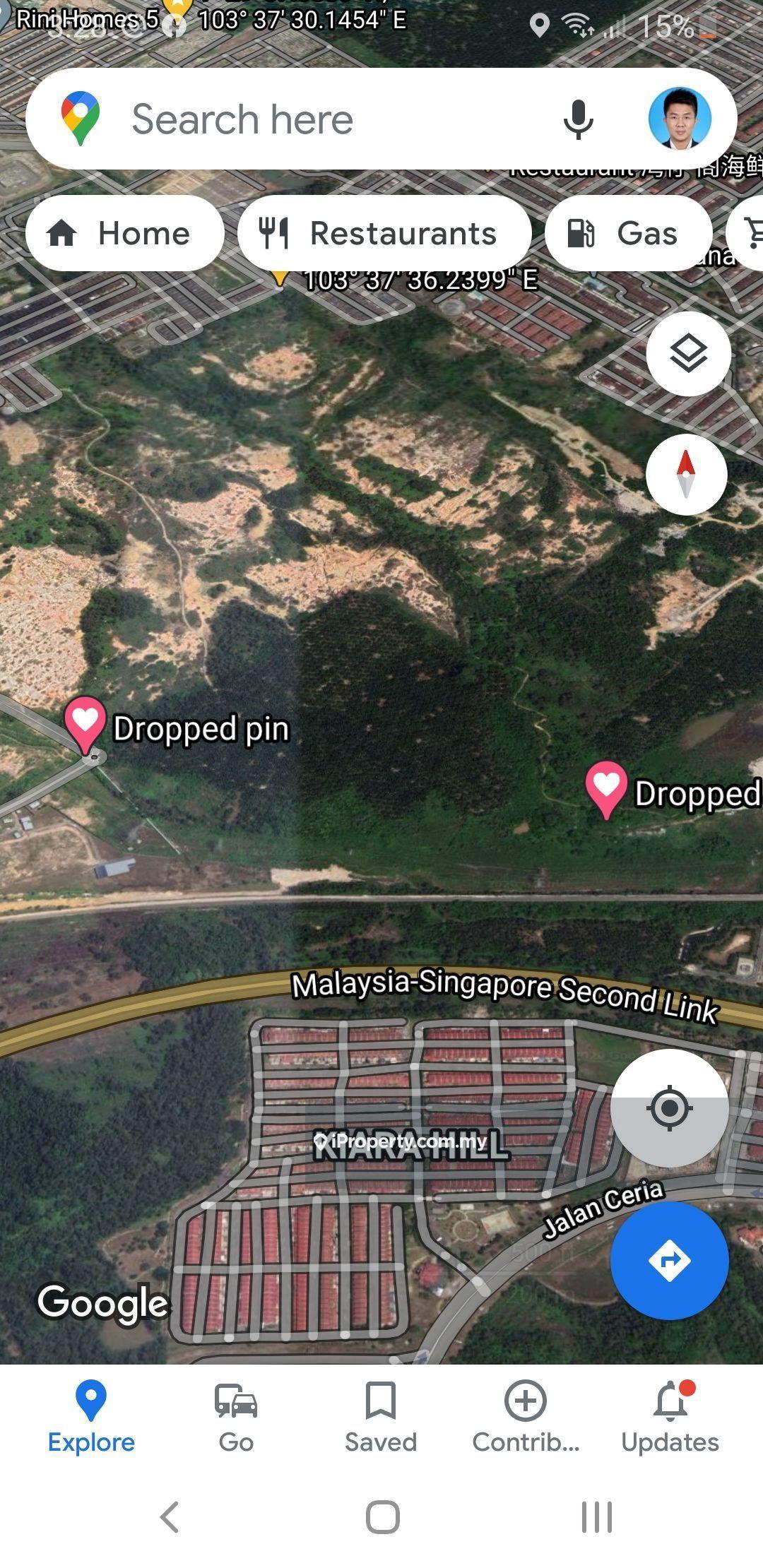
Task: Open recent apps from navigation bar
Action: 596,1517
